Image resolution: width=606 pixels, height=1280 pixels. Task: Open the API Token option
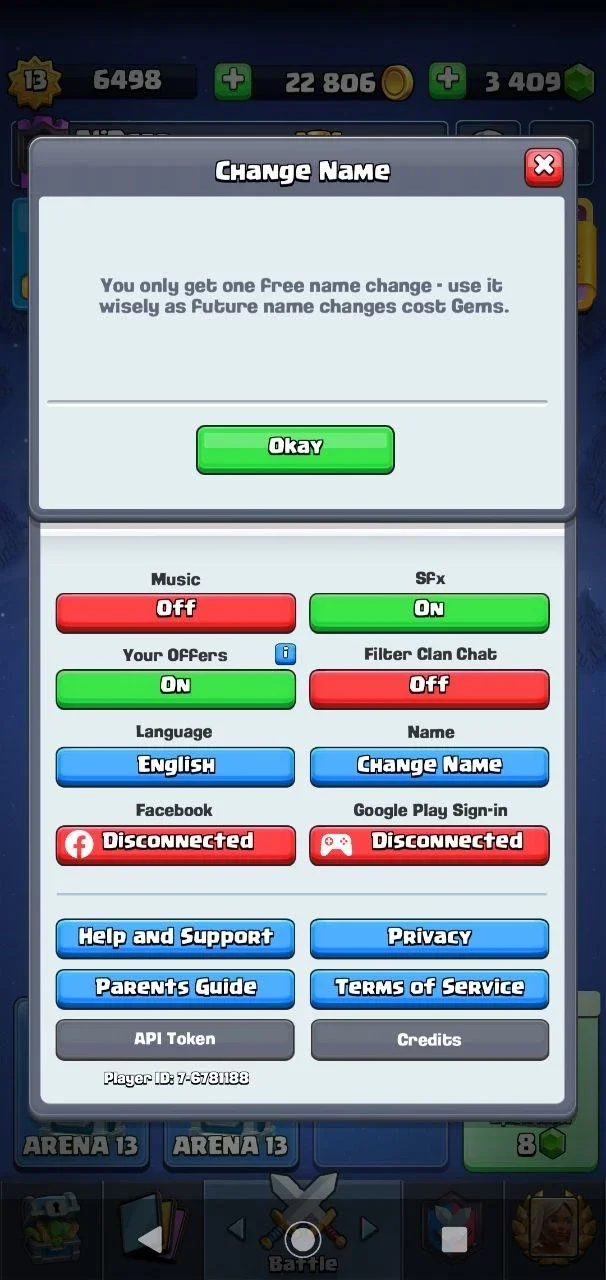tap(175, 1039)
